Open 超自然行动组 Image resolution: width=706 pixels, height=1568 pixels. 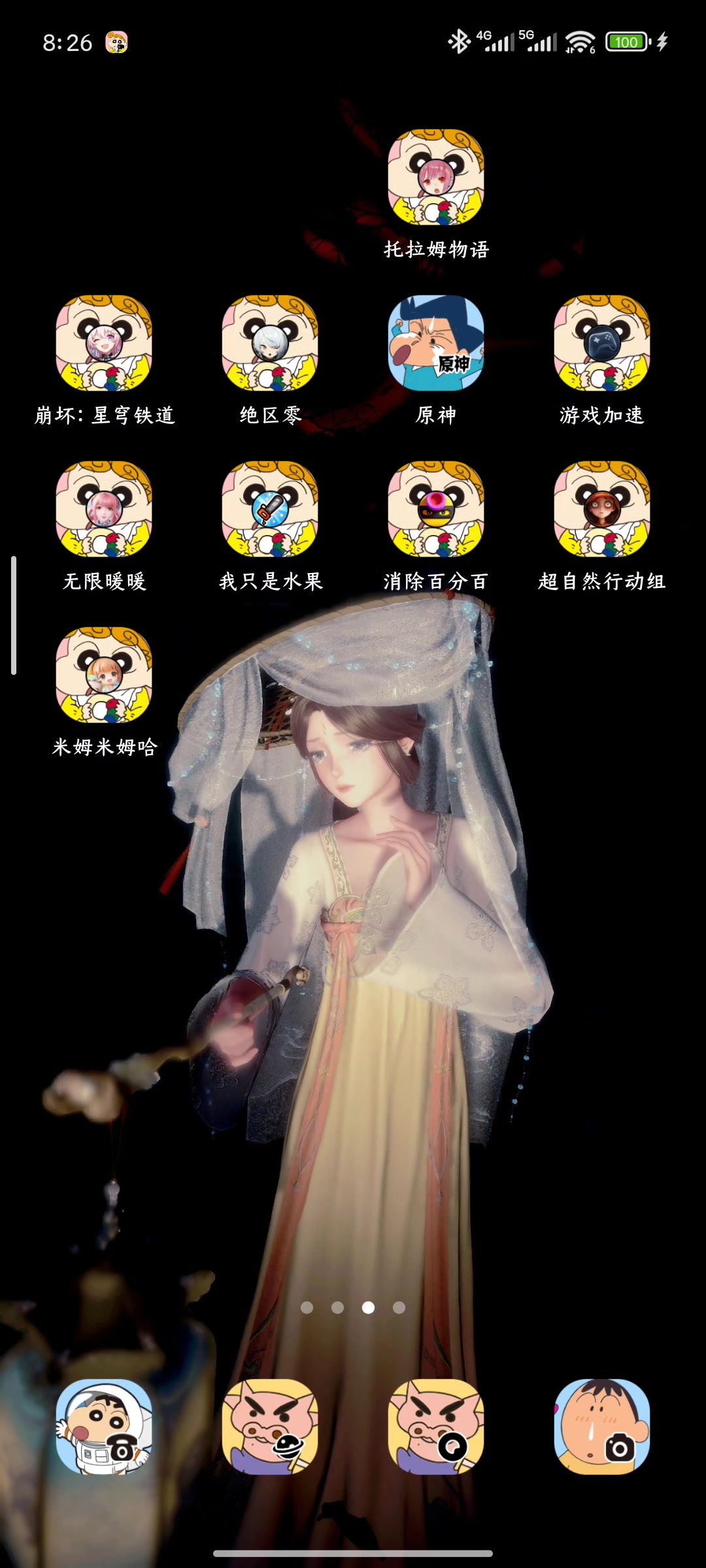click(602, 509)
